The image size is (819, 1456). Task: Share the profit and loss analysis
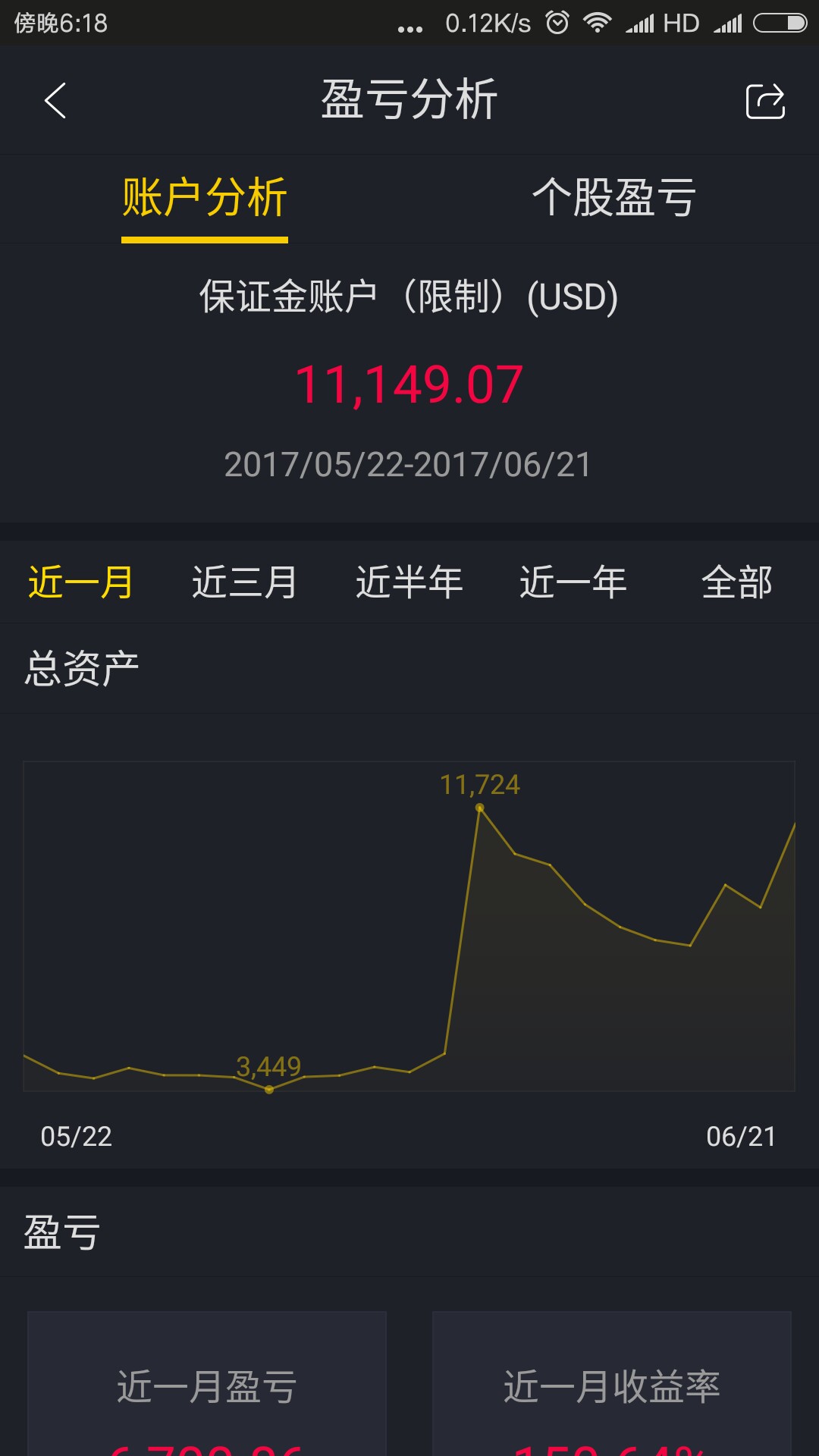point(765,101)
